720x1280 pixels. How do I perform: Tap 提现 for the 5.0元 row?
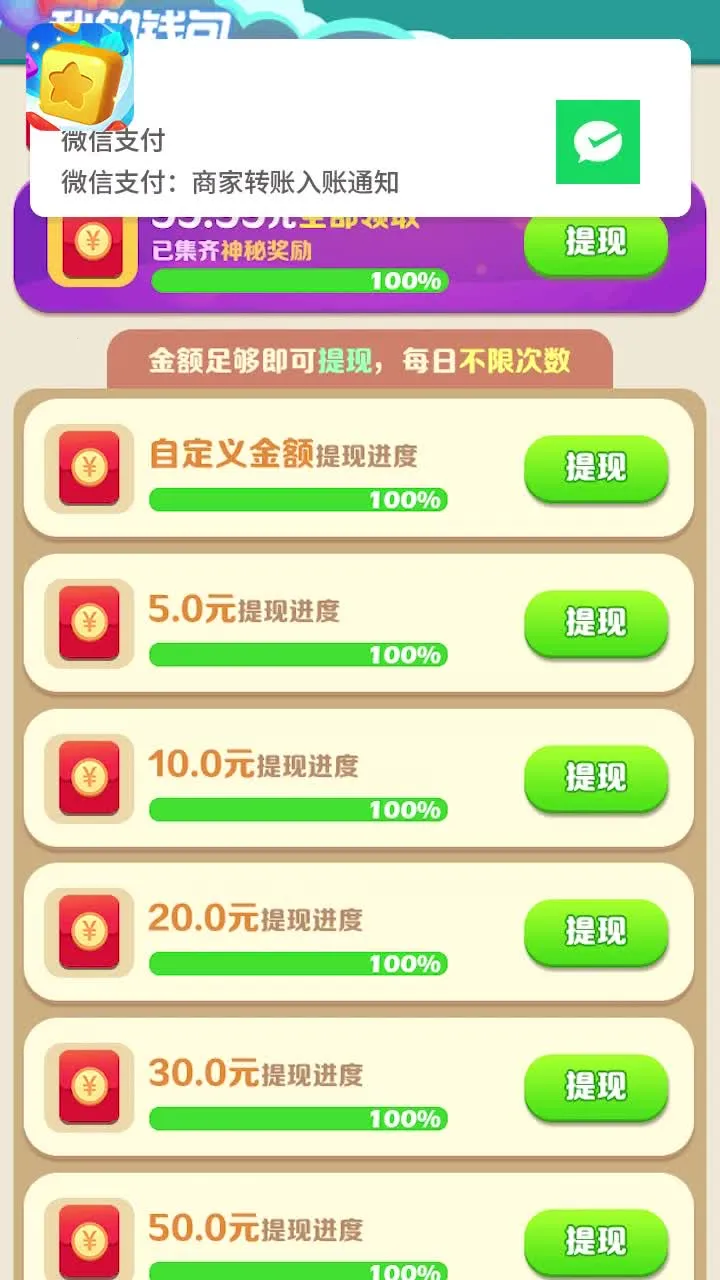click(x=595, y=622)
